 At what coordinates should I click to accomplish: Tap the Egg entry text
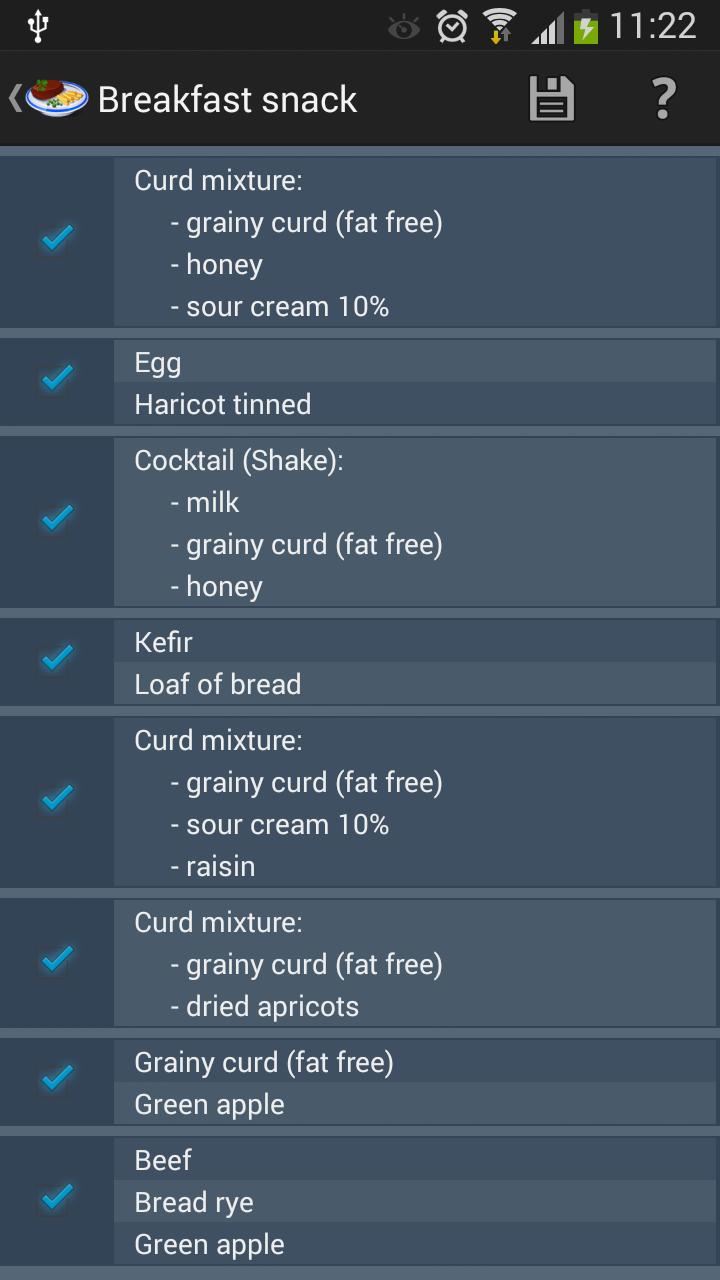point(157,361)
